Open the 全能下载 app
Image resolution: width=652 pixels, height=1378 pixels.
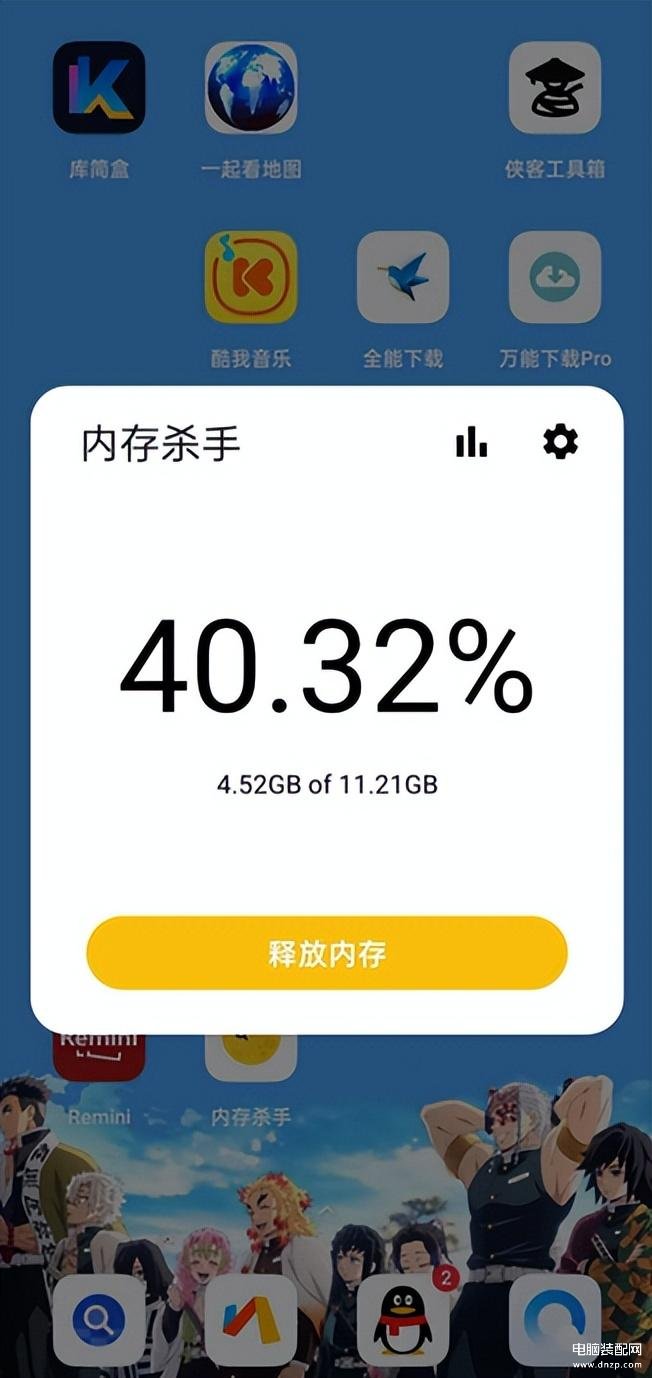click(x=403, y=278)
